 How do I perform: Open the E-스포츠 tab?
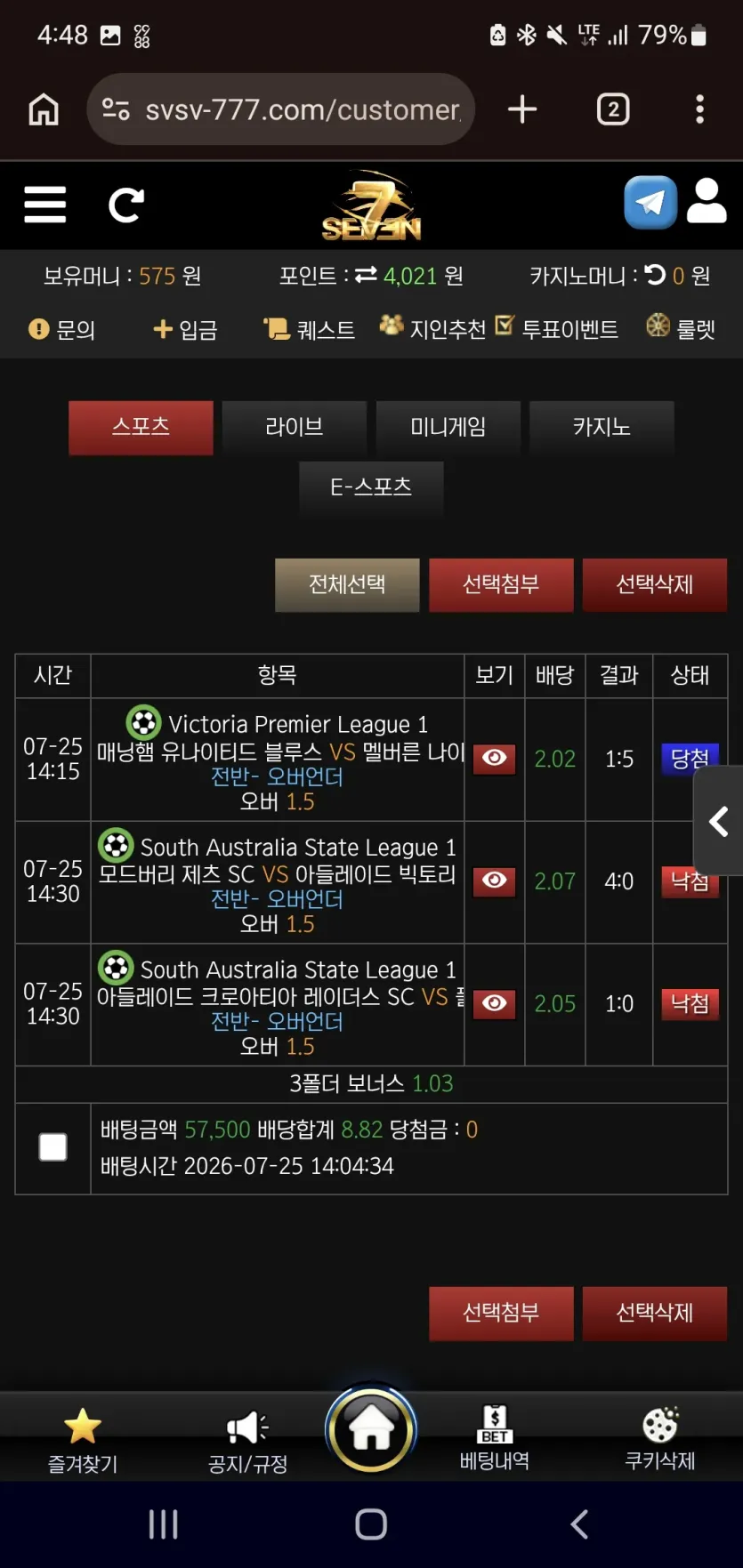pyautogui.click(x=371, y=487)
